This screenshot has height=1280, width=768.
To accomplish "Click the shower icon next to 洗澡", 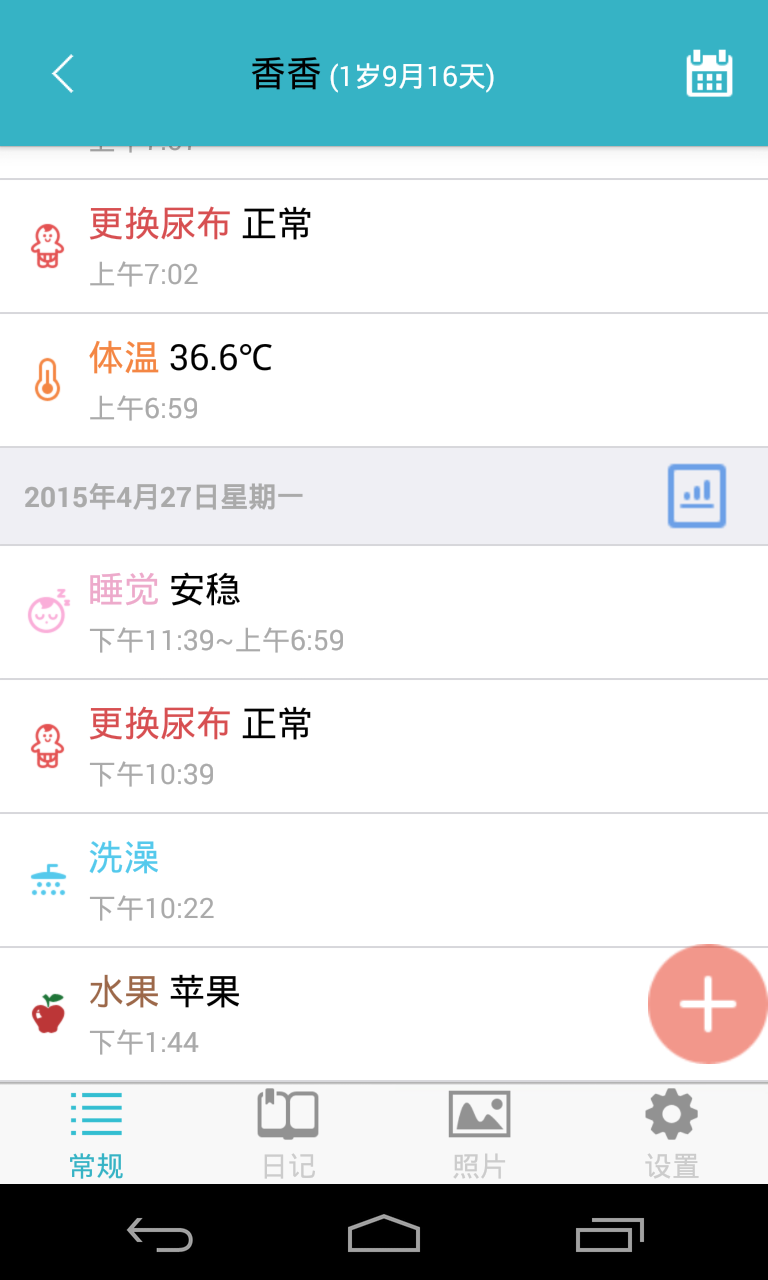I will click(47, 880).
